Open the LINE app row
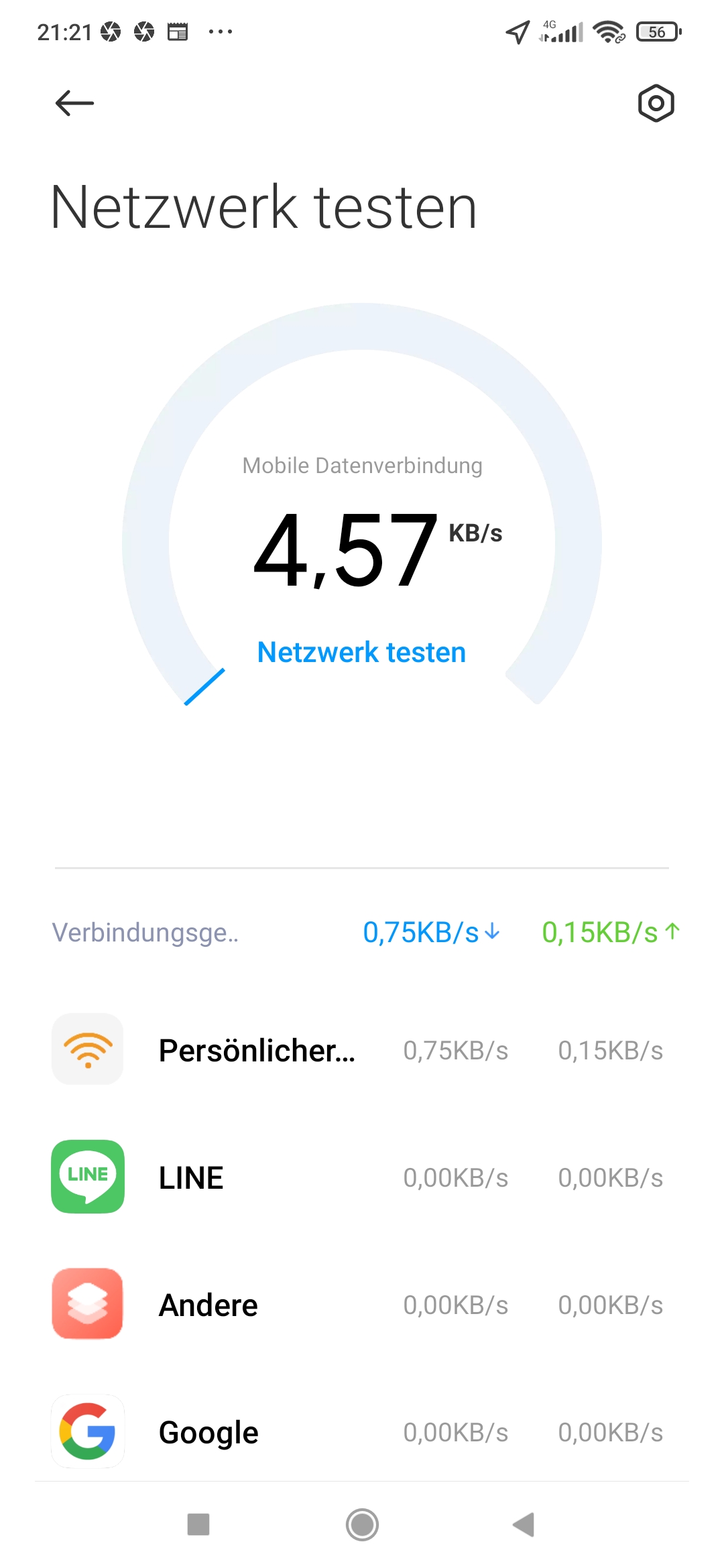The height and width of the screenshot is (1568, 724). point(362,1177)
